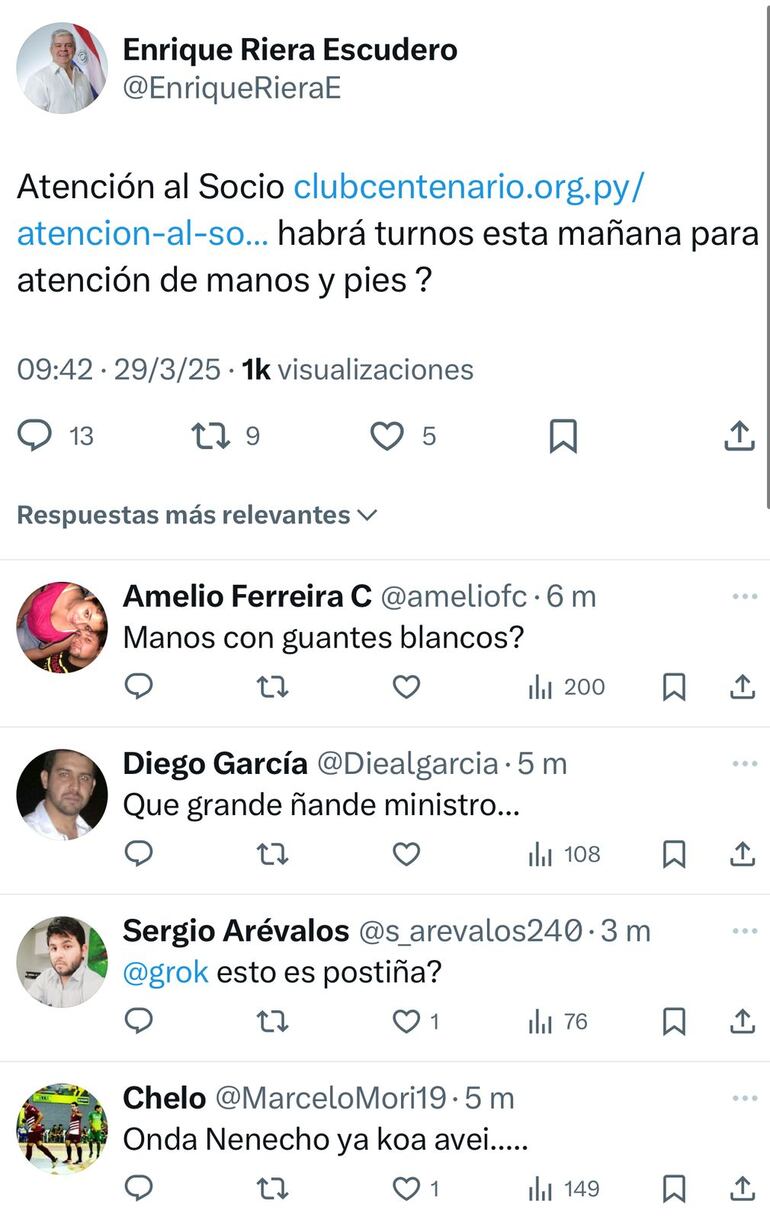Share Sergio Arévalos's reply
Image resolution: width=770 pixels, height=1220 pixels.
pos(741,1021)
